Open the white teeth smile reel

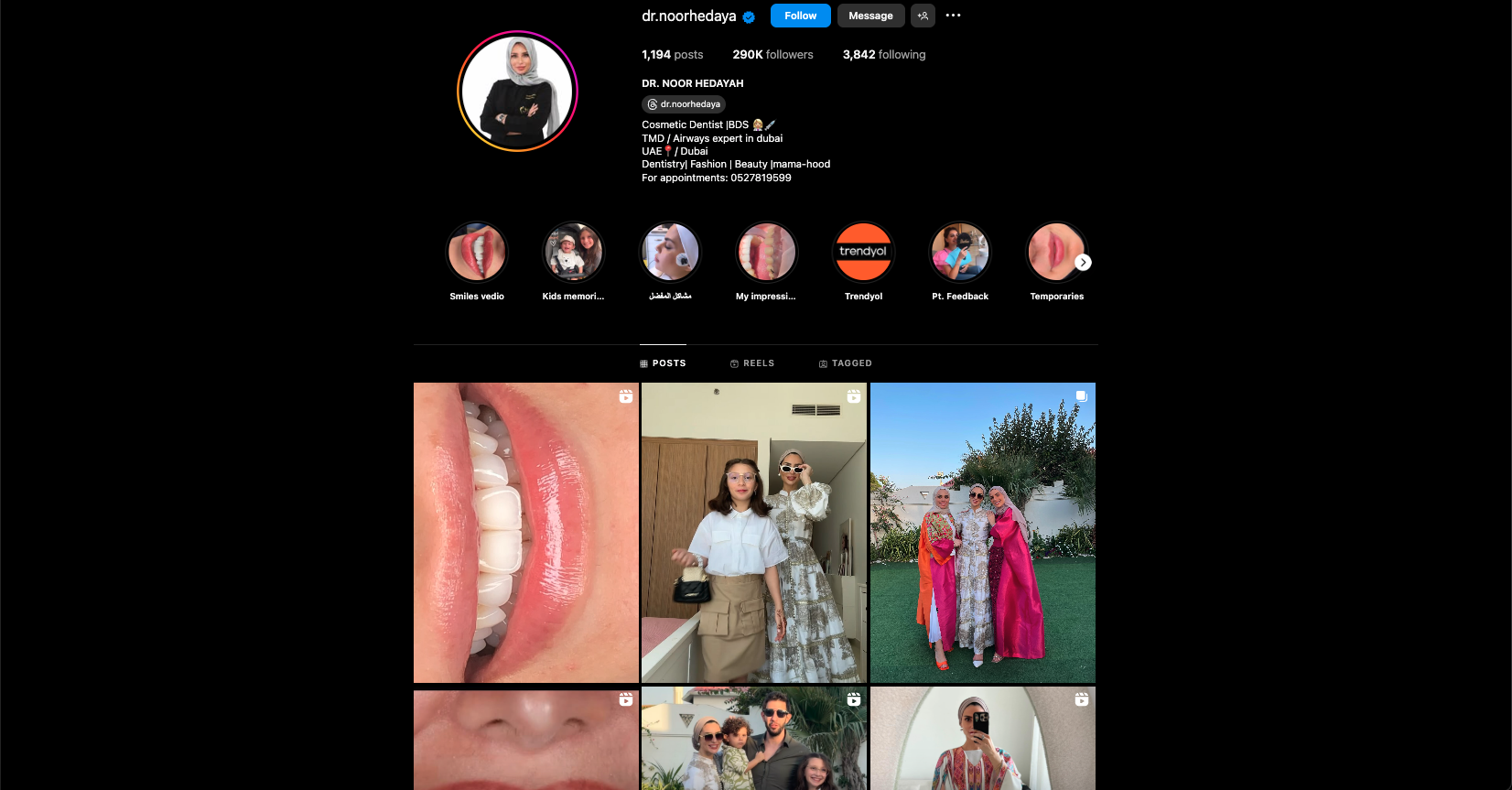pyautogui.click(x=525, y=533)
